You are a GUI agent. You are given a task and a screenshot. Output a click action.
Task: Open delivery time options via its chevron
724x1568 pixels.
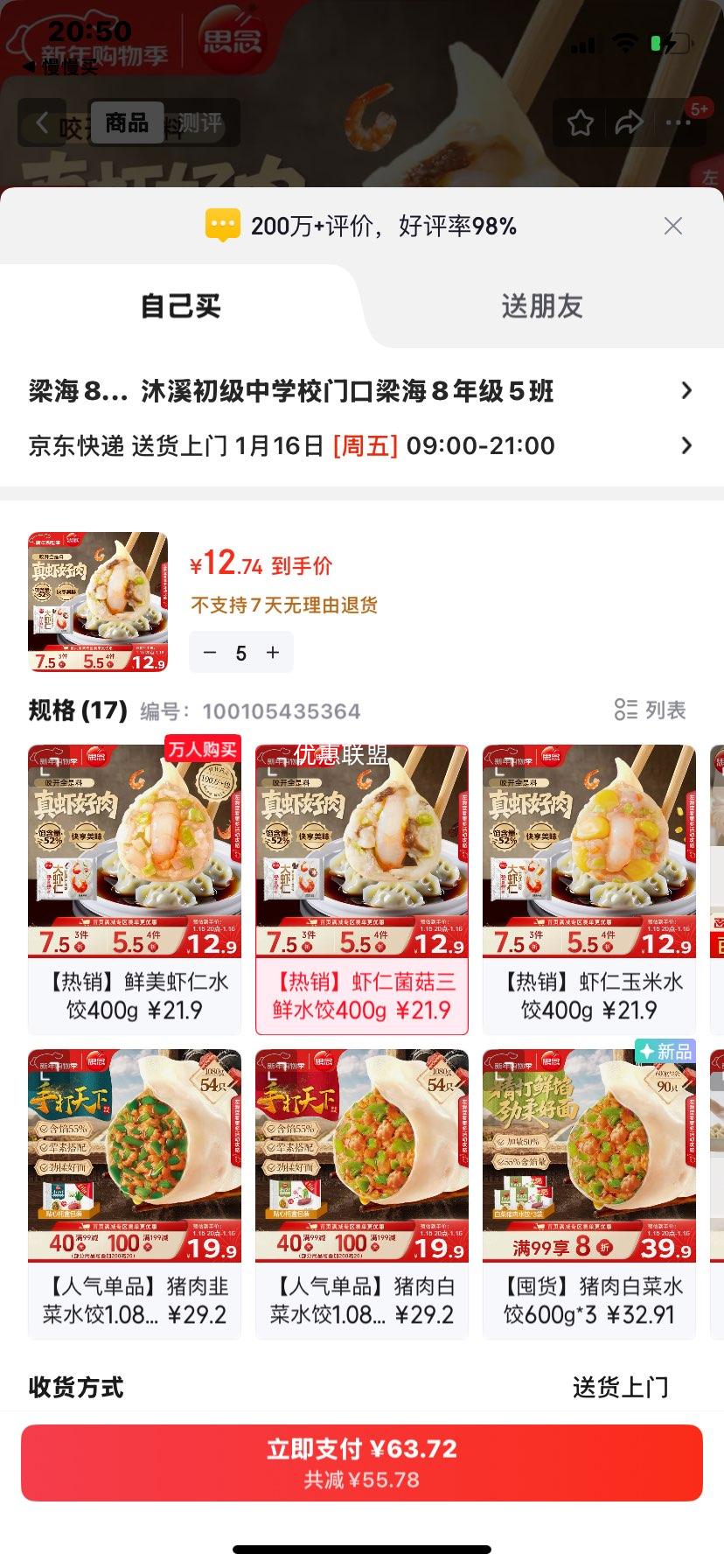click(x=687, y=446)
